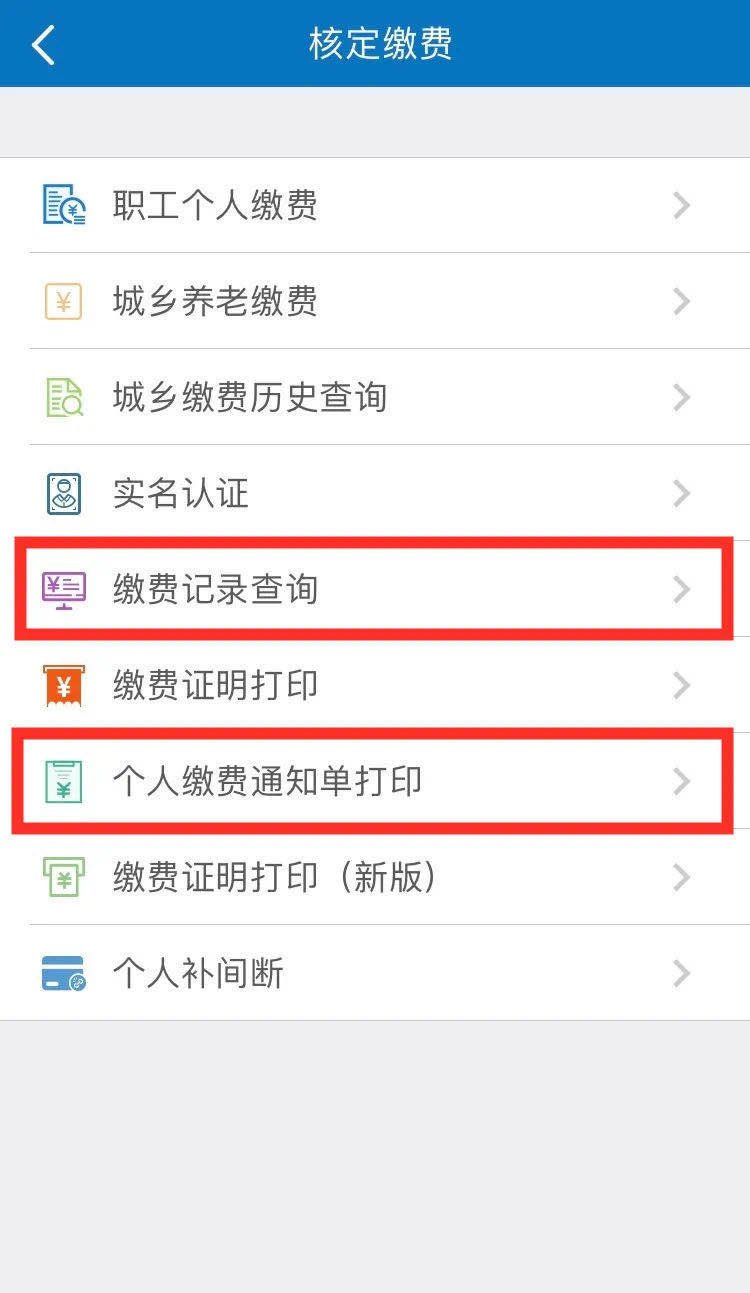Select 缴费证明打印（新版）
This screenshot has height=1293, width=750.
tap(375, 878)
